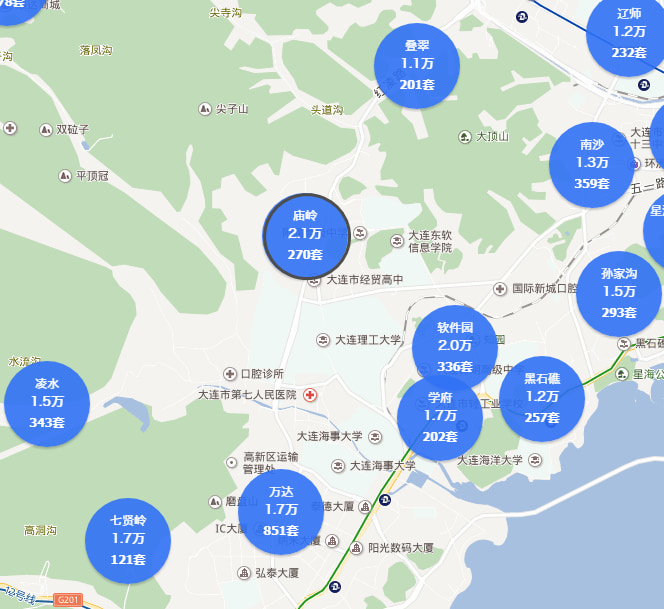The height and width of the screenshot is (609, 664).
Task: Select the 叠翠 housing bubble
Action: 417,64
